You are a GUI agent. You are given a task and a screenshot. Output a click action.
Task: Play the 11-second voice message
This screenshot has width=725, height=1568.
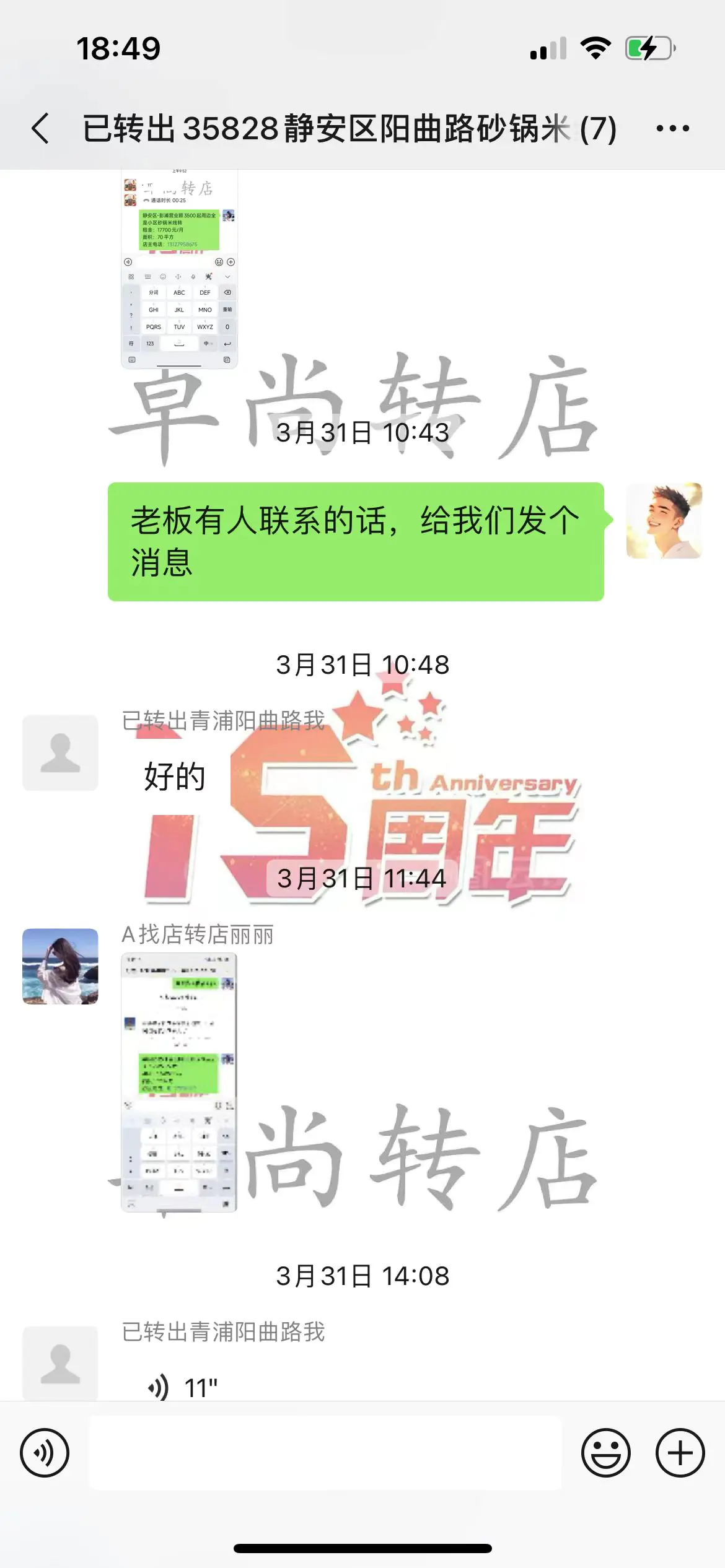click(183, 1387)
